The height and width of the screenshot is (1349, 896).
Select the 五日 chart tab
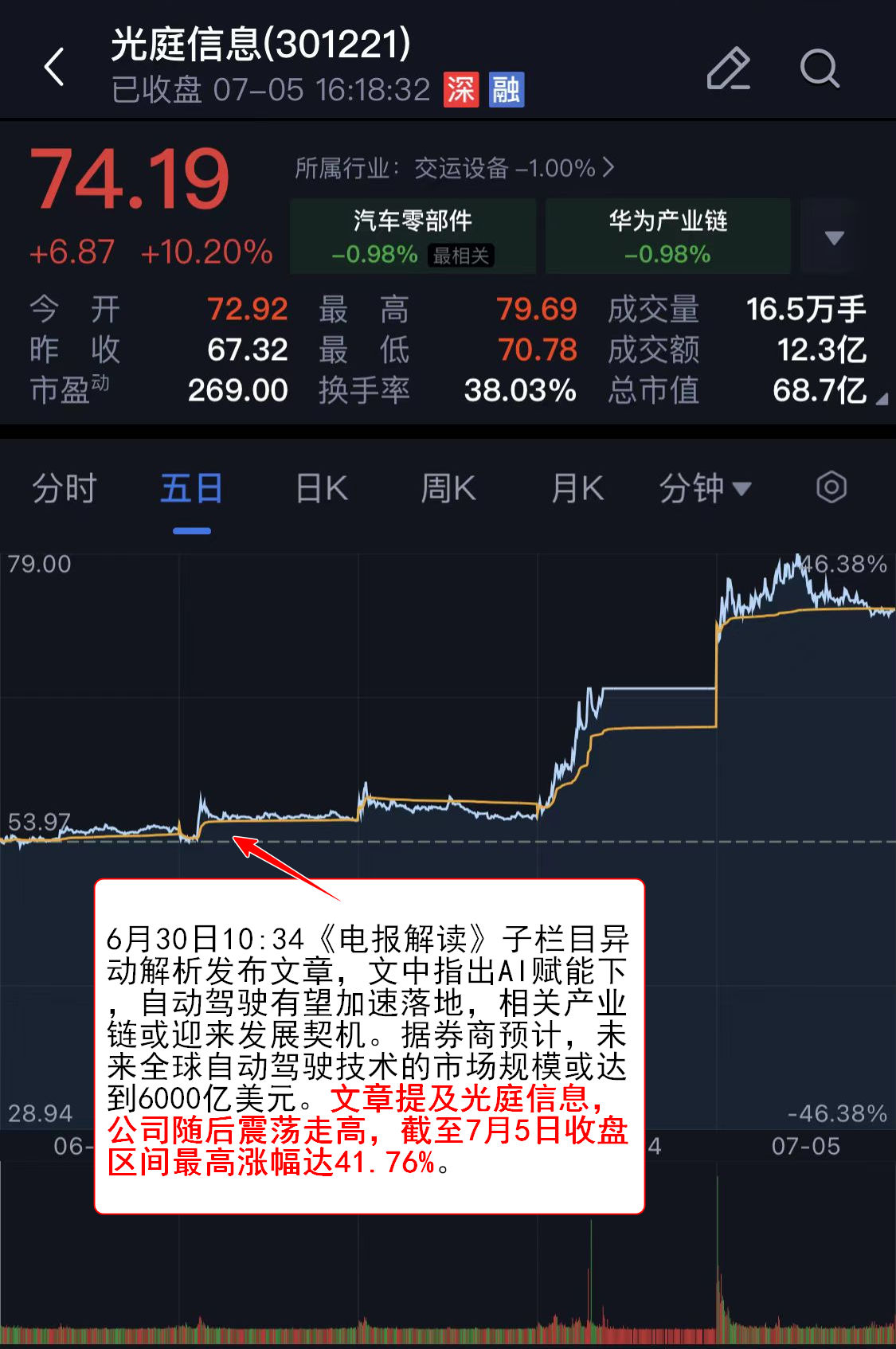[x=192, y=488]
